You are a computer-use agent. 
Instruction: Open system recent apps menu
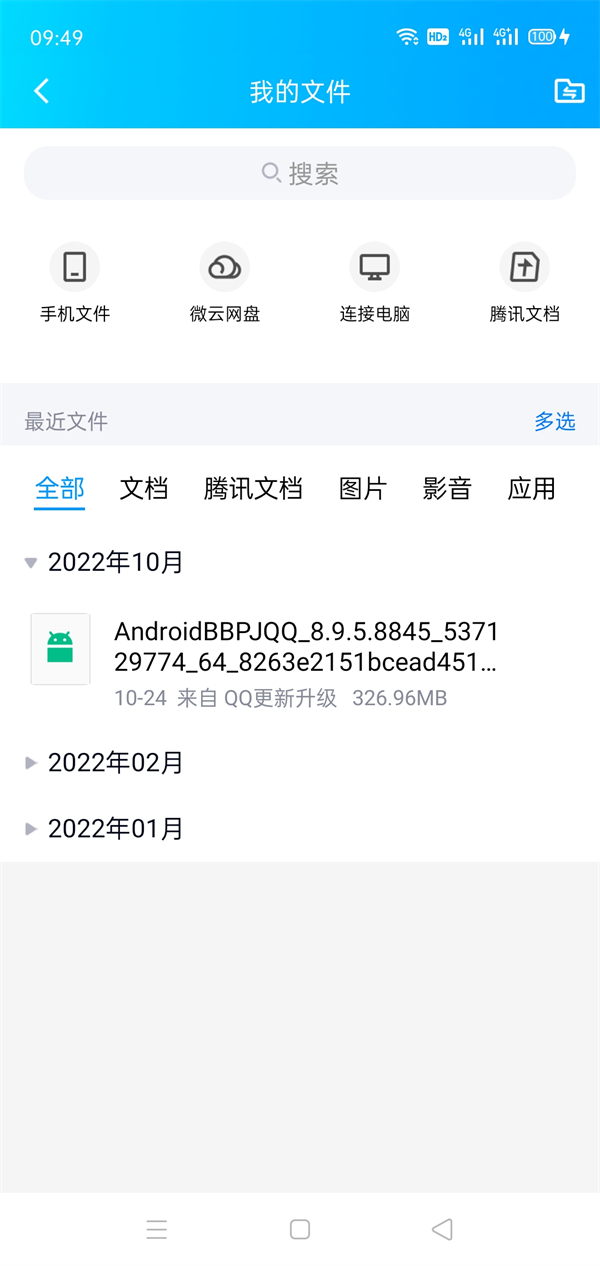click(157, 1229)
